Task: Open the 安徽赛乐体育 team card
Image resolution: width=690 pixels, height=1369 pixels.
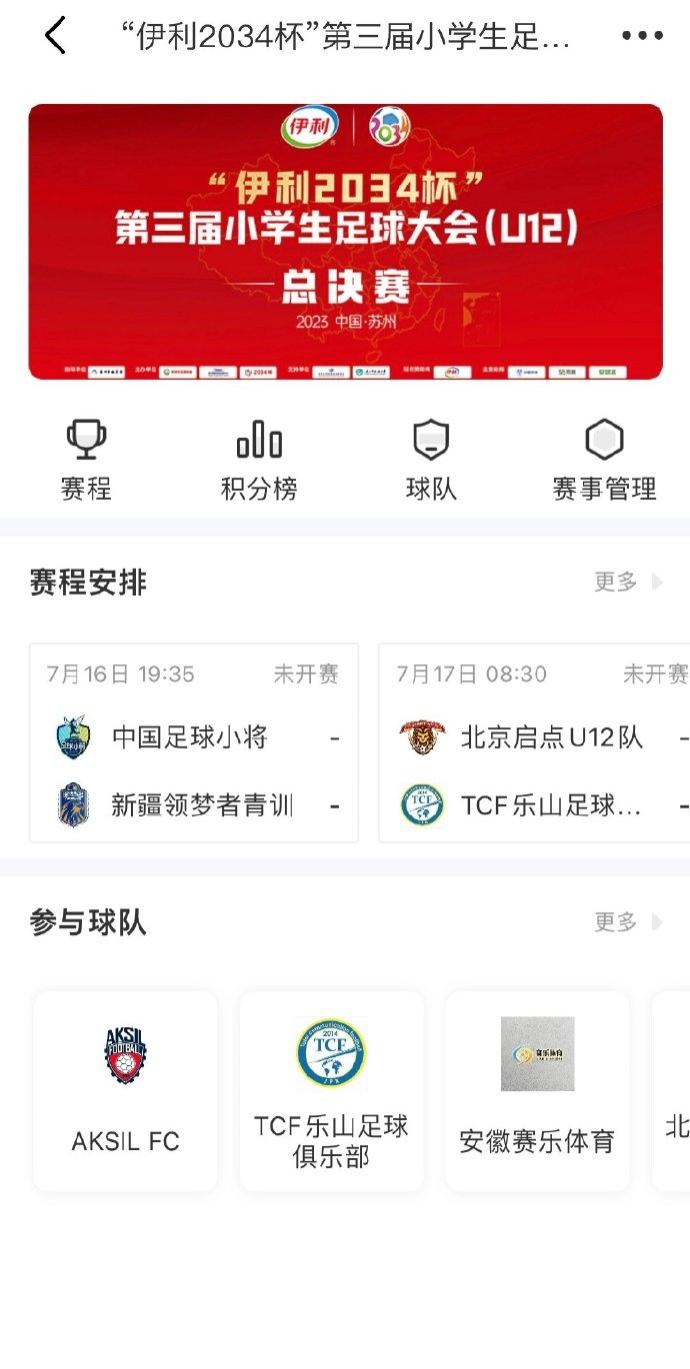Action: [537, 1091]
